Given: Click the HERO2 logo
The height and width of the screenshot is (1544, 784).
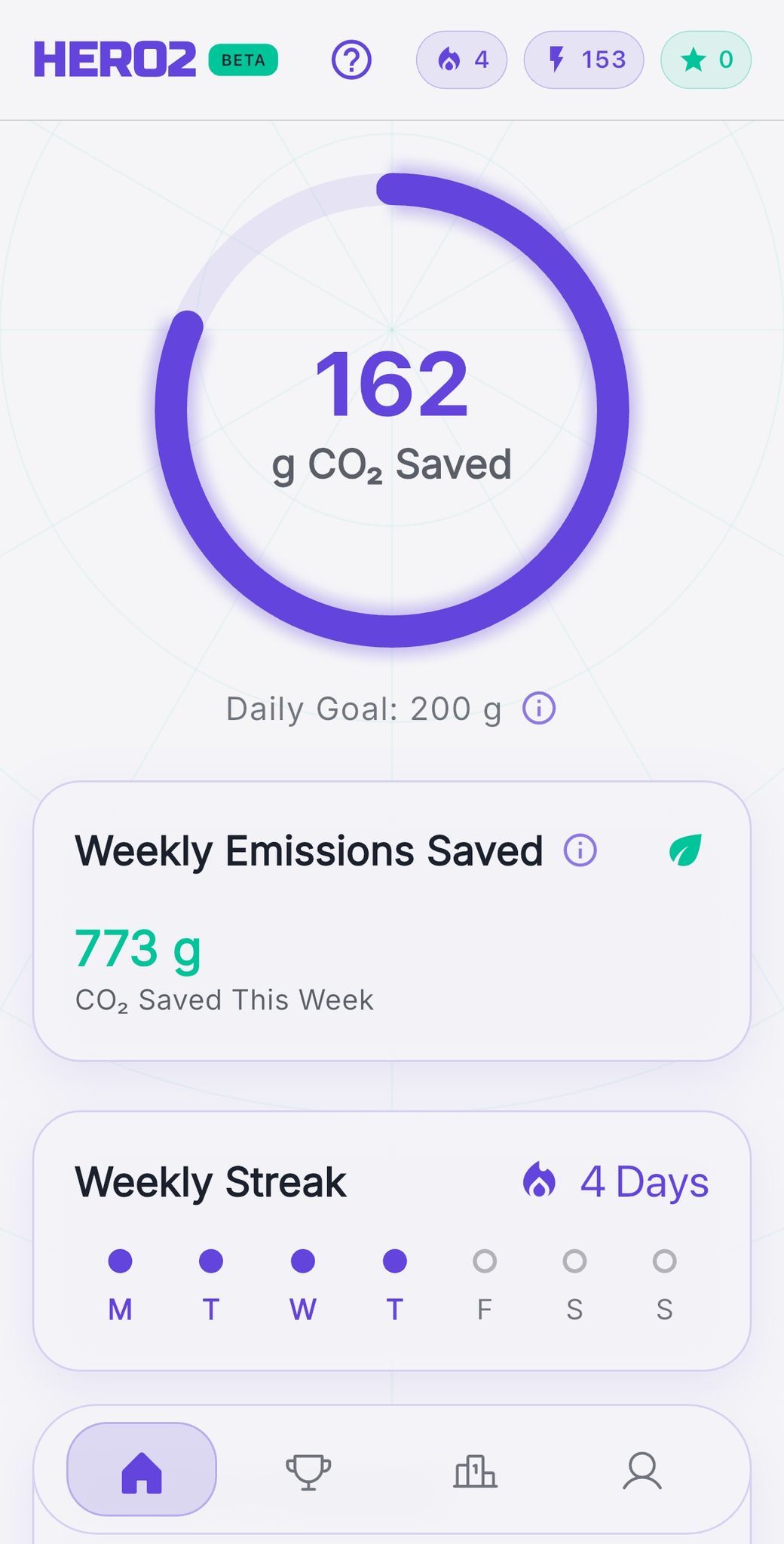Looking at the screenshot, I should click(x=117, y=59).
